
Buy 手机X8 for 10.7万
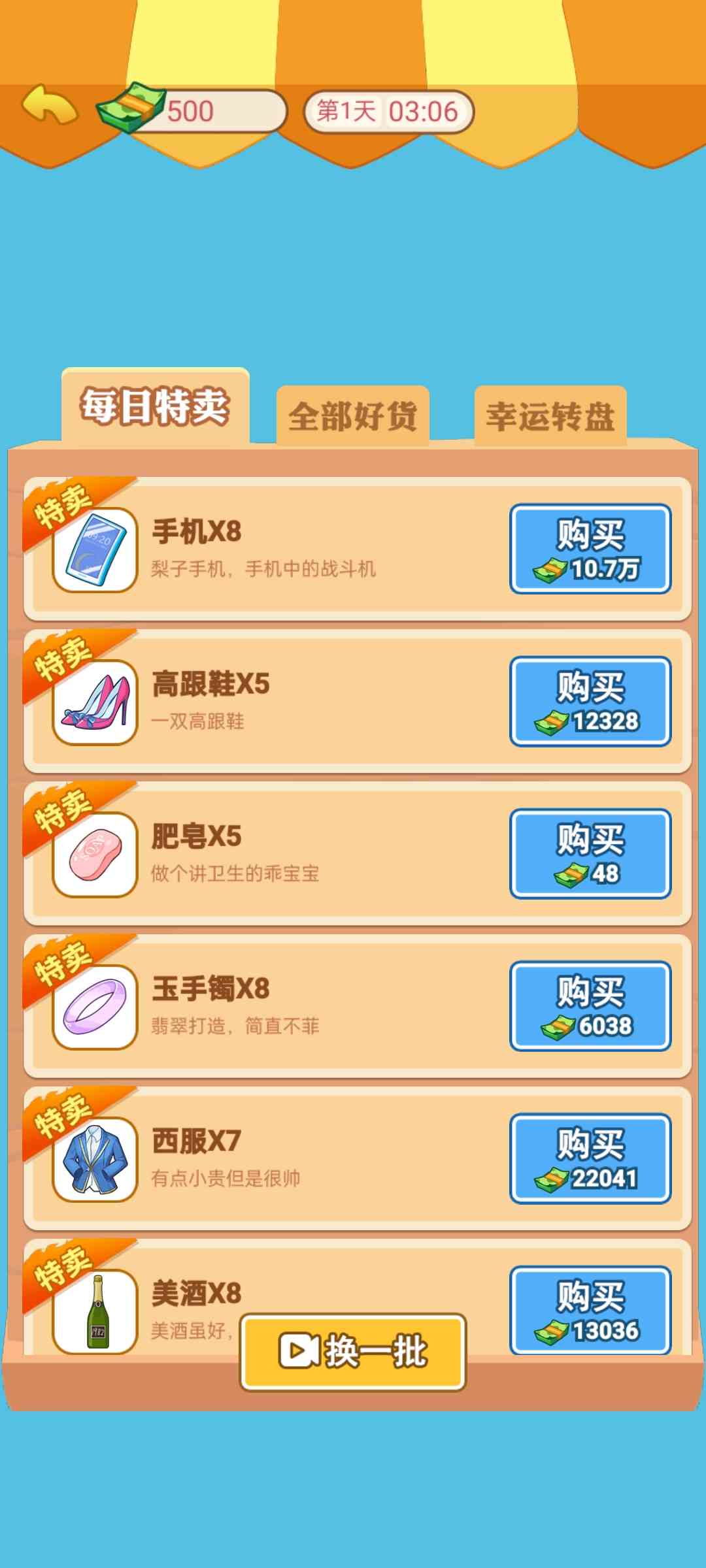pyautogui.click(x=590, y=549)
